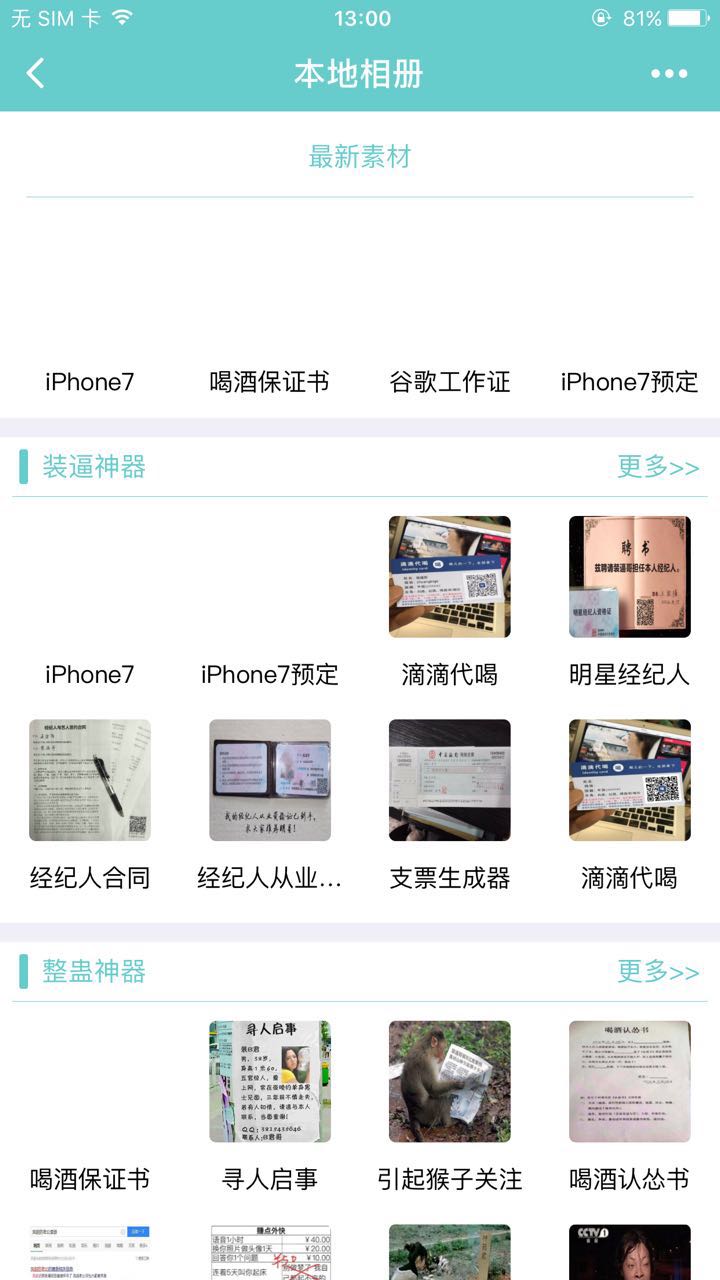Open the three-dot overflow menu

point(668,73)
